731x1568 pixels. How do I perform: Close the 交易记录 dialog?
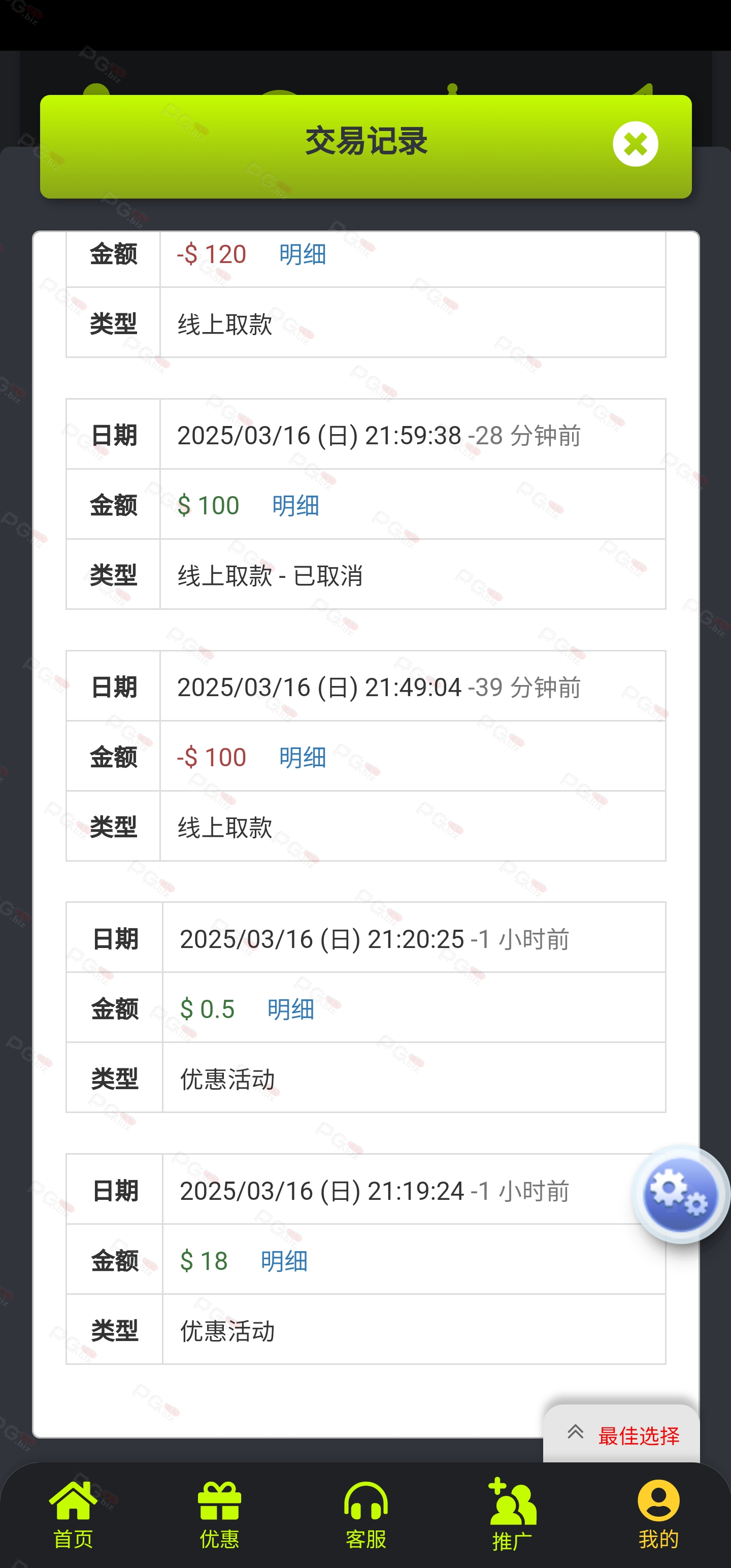635,144
